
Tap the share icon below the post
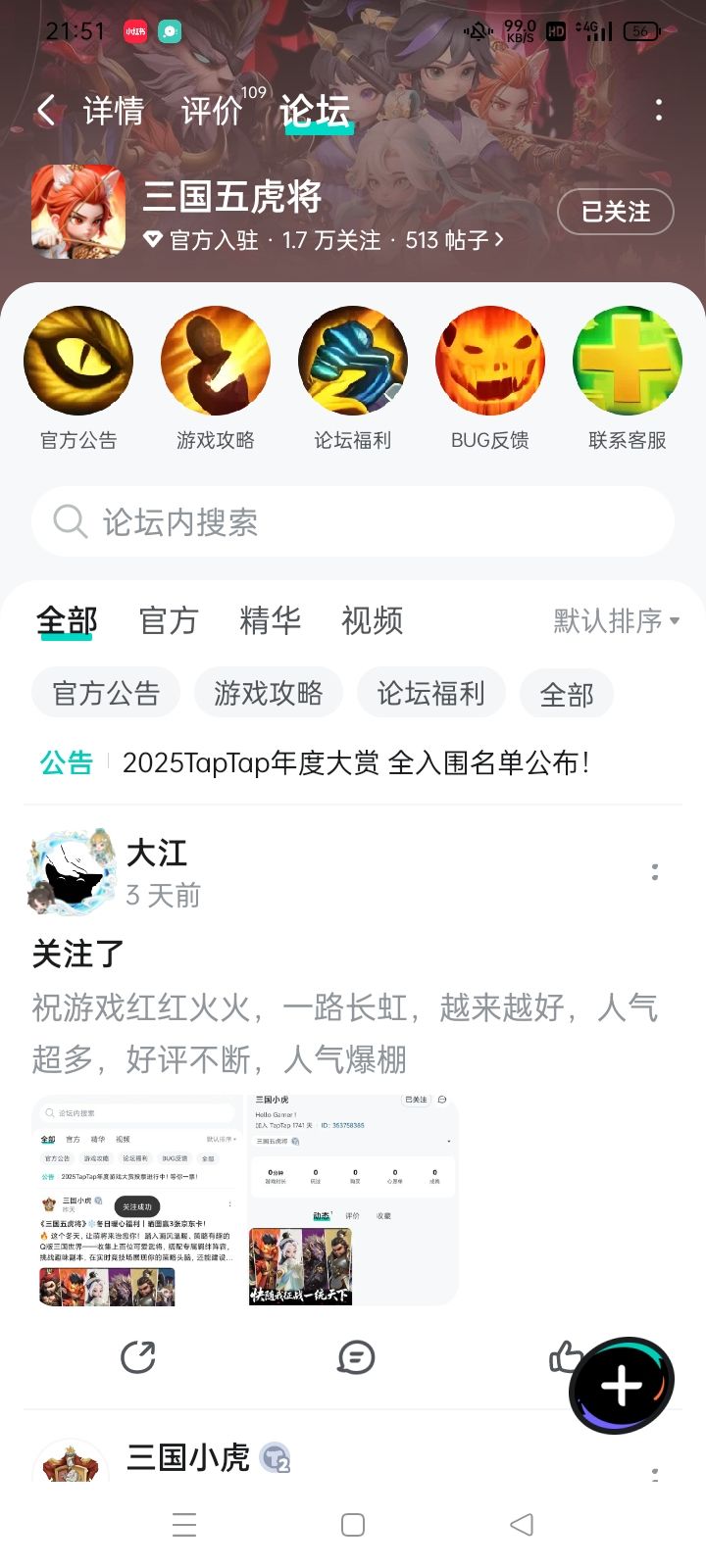click(x=138, y=1357)
